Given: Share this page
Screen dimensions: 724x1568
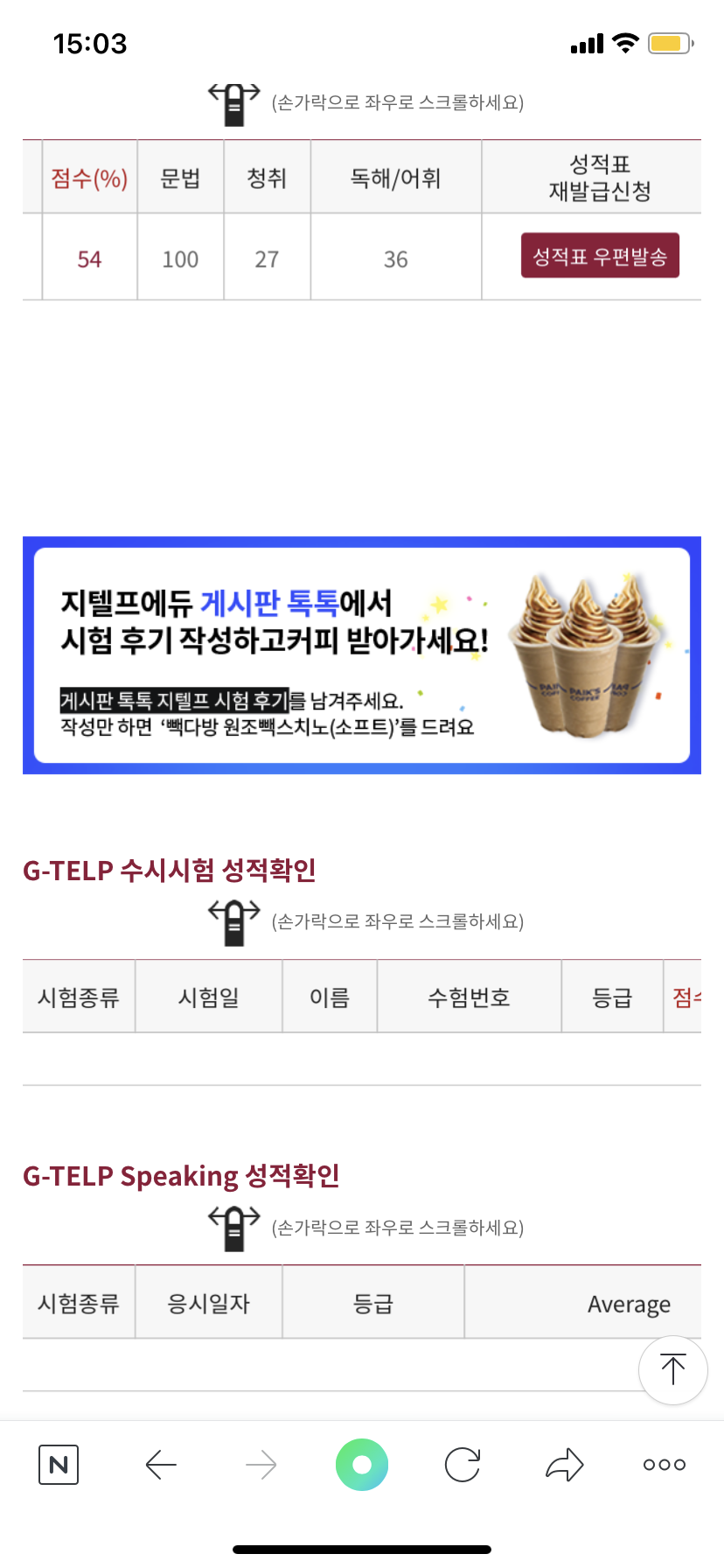Looking at the screenshot, I should coord(564,1465).
